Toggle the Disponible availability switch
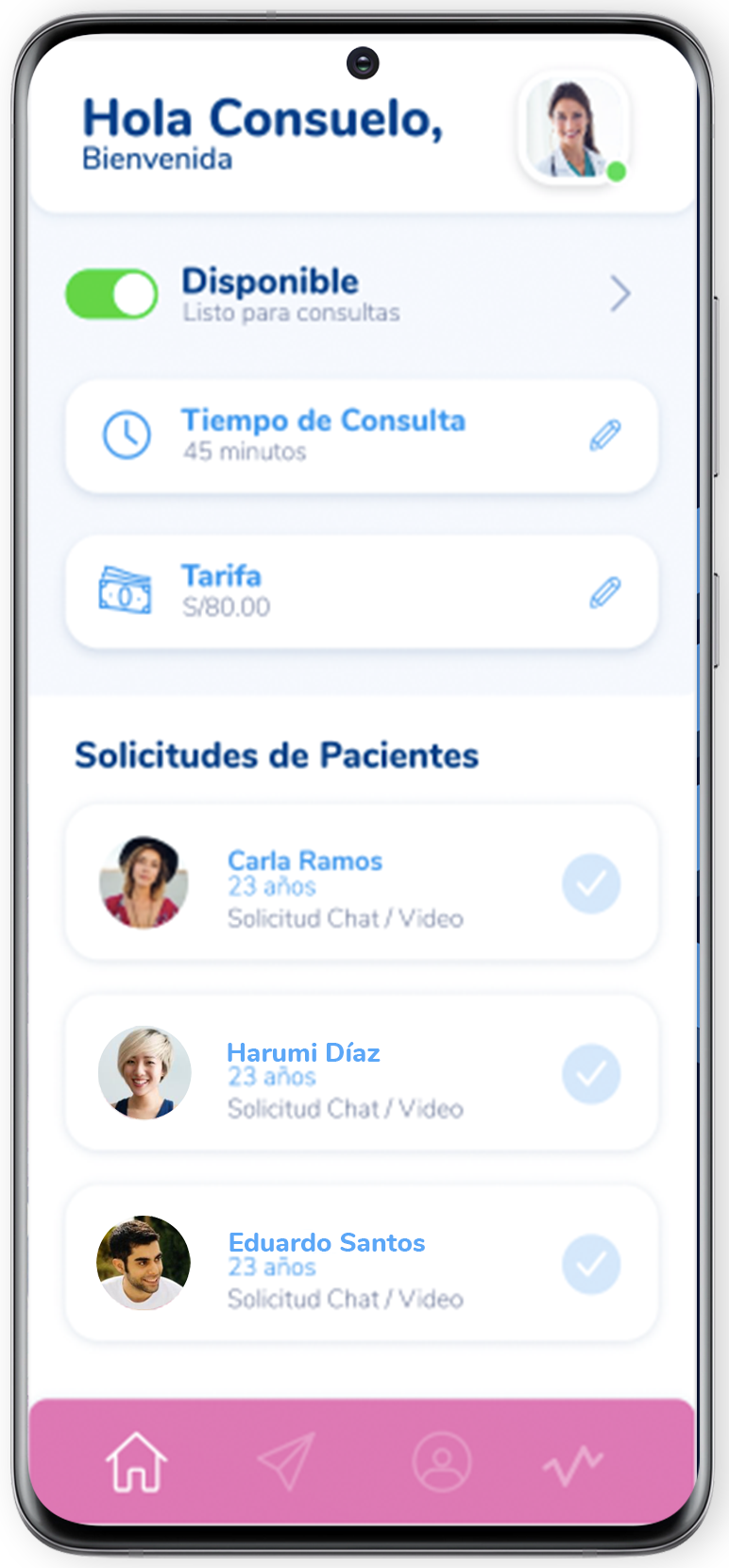The width and height of the screenshot is (729, 1568). coord(111,295)
